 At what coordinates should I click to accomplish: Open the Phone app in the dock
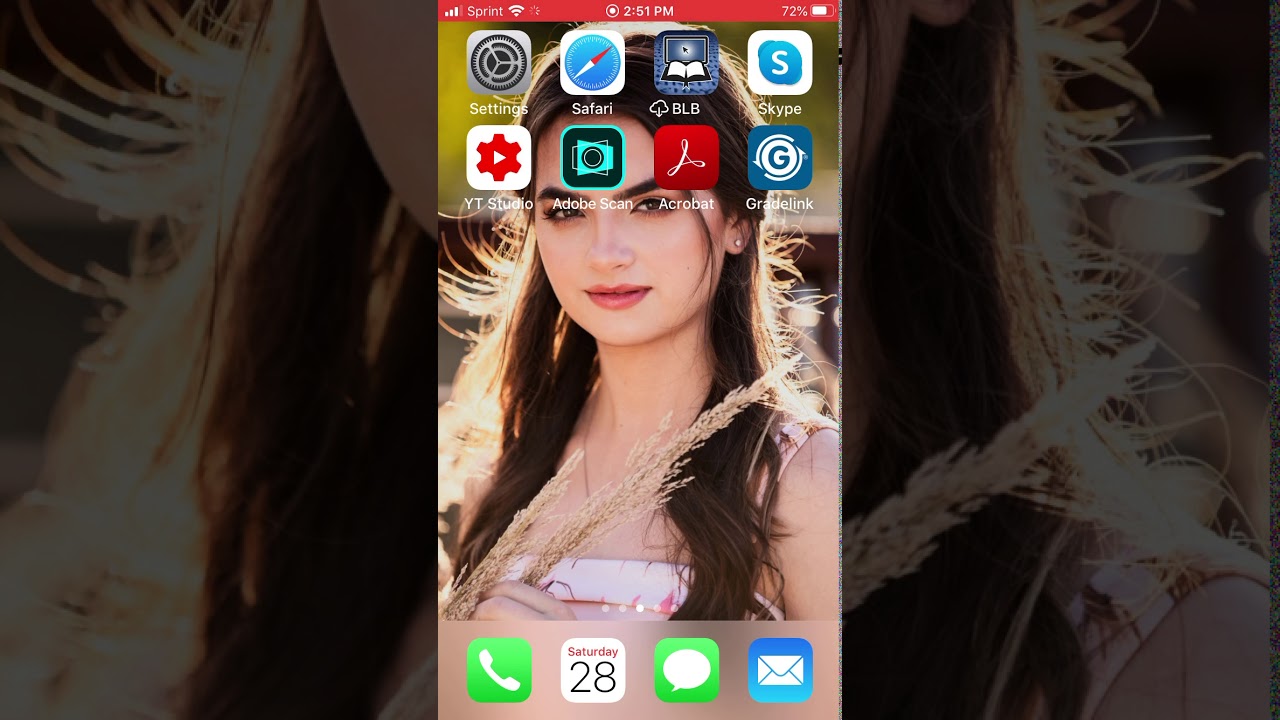499,670
